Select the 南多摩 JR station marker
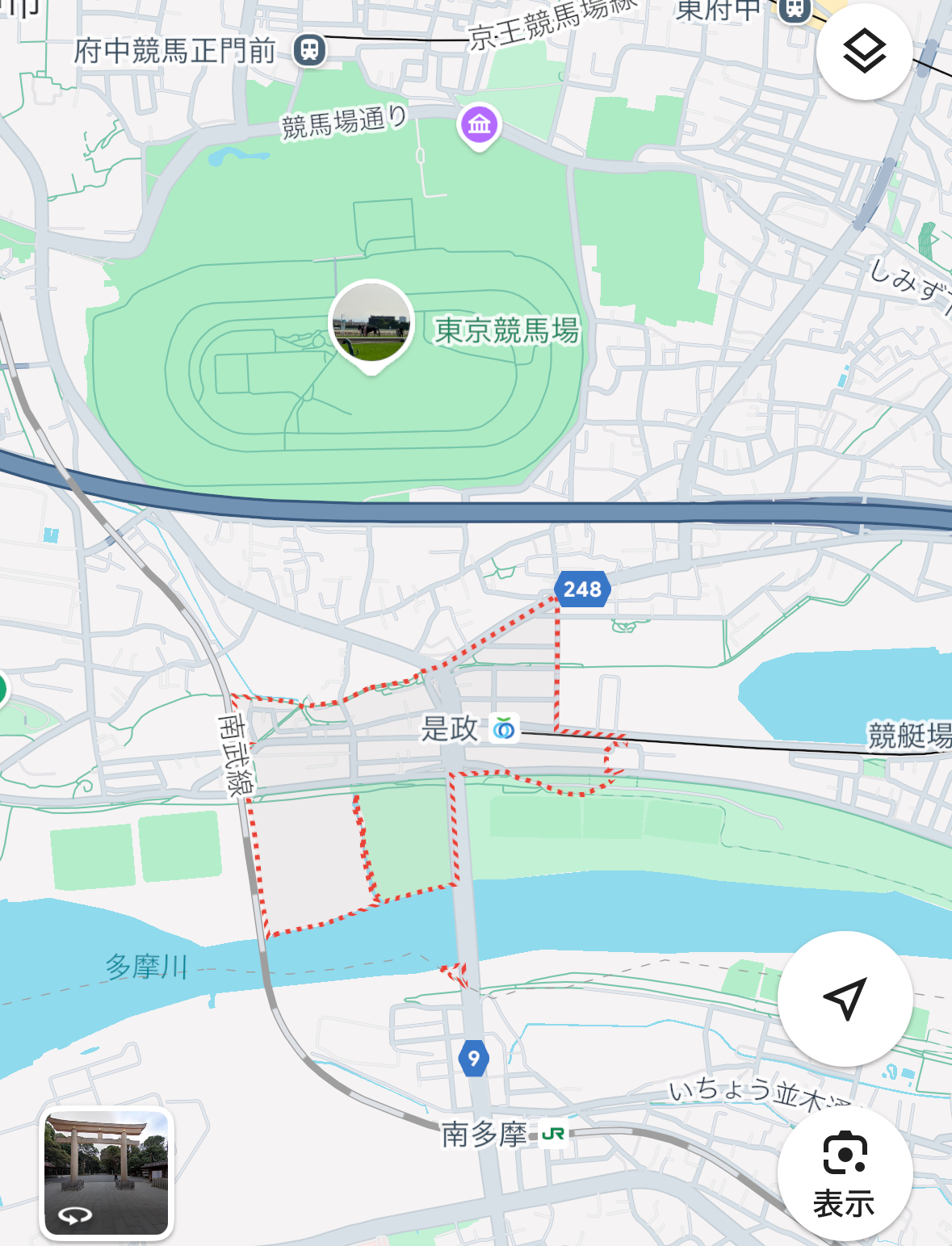The image size is (952, 1246). [x=553, y=1134]
